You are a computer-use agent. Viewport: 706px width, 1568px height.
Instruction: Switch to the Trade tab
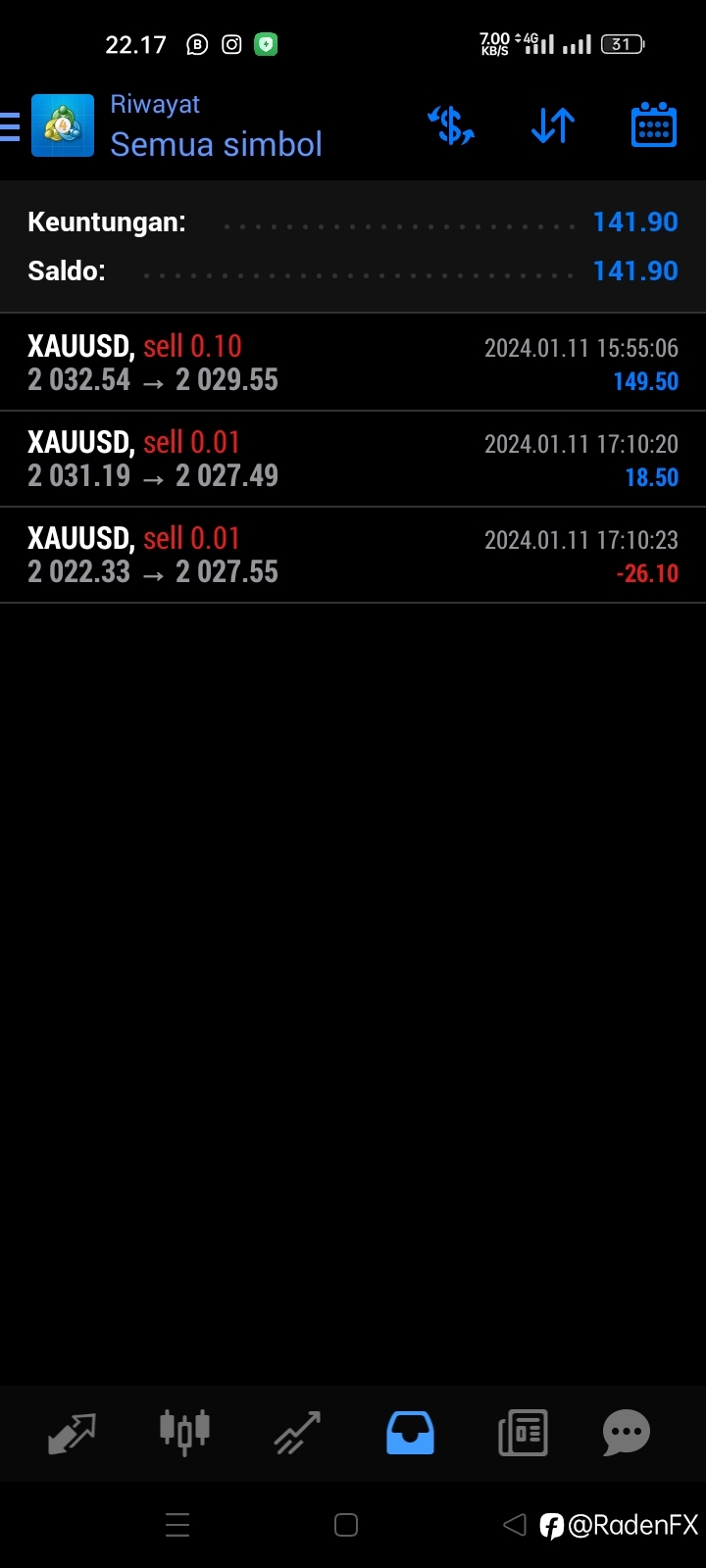pos(297,1433)
